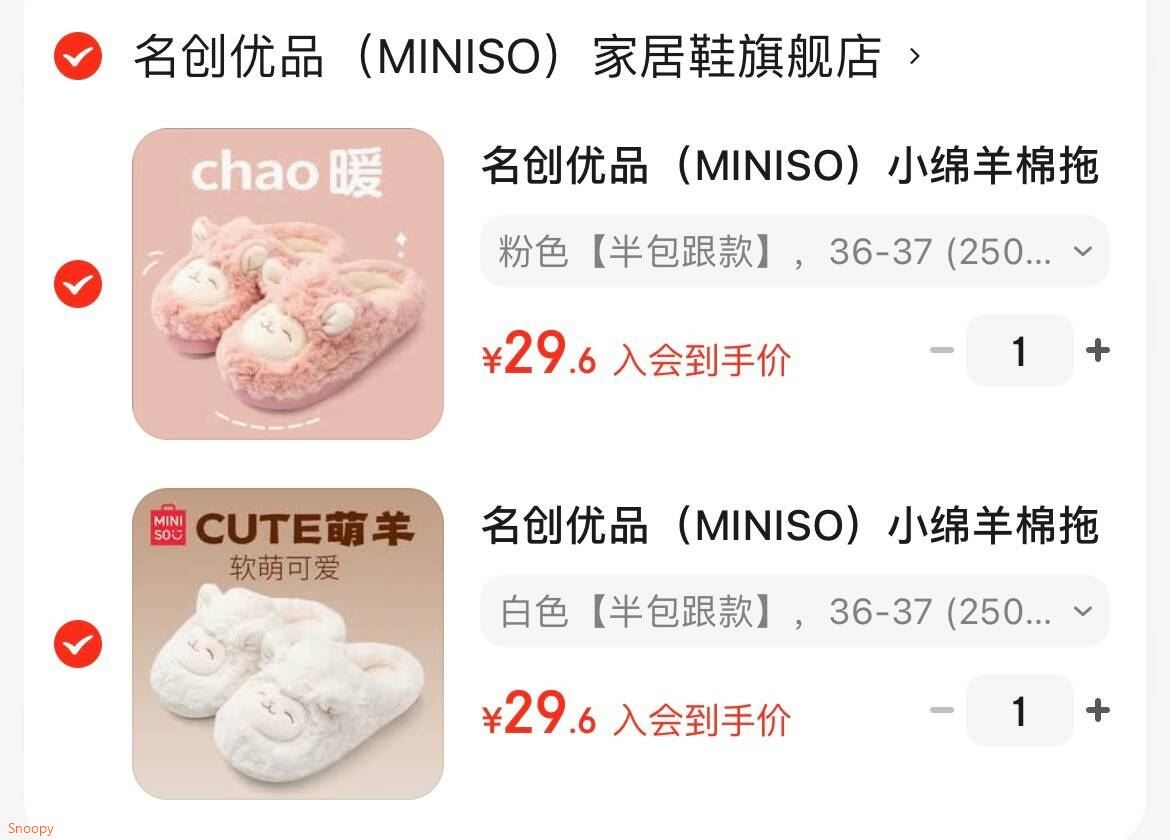Deselect the pink 粉色 slippers item

78,284
